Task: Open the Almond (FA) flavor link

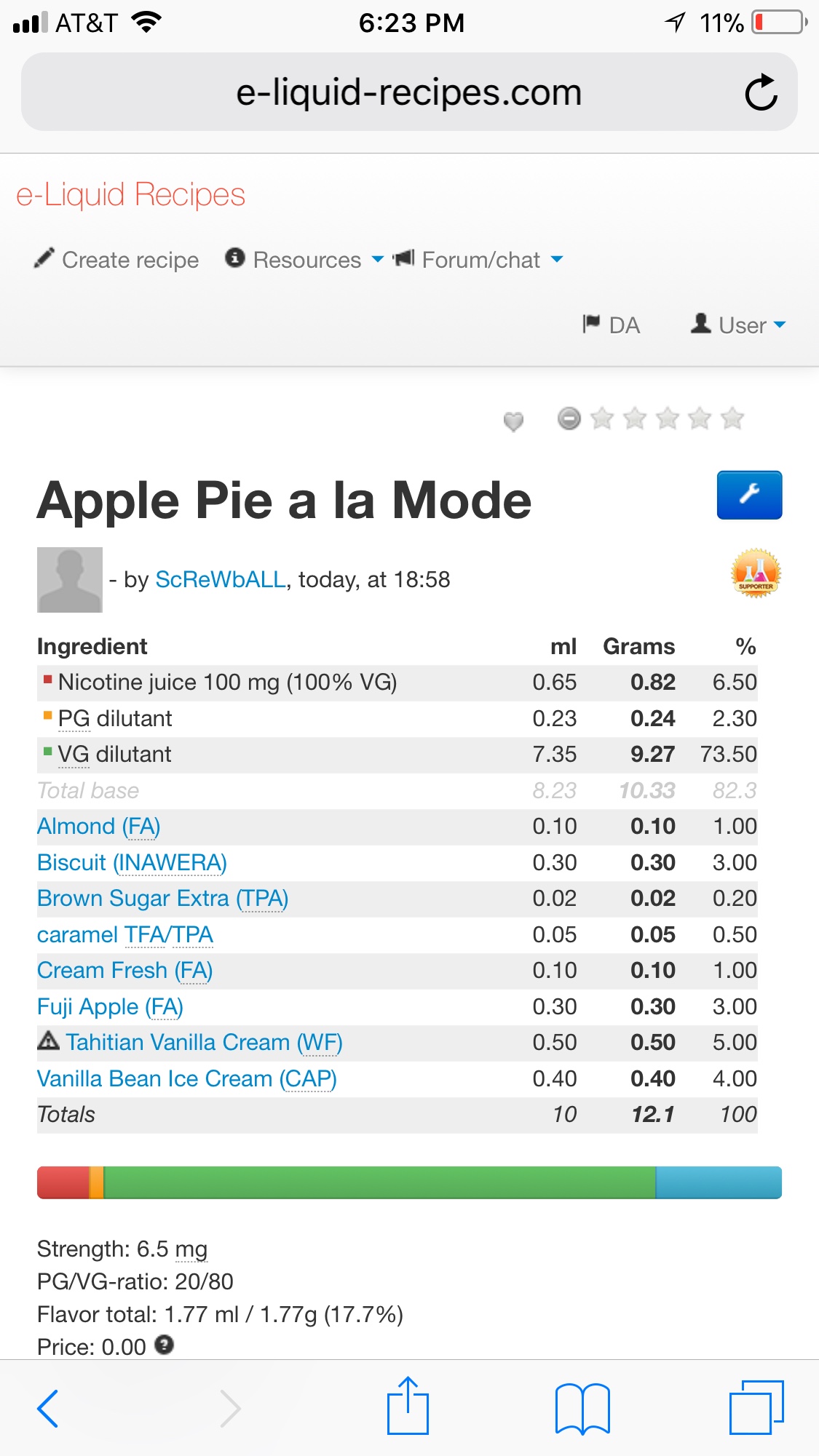Action: [x=98, y=827]
